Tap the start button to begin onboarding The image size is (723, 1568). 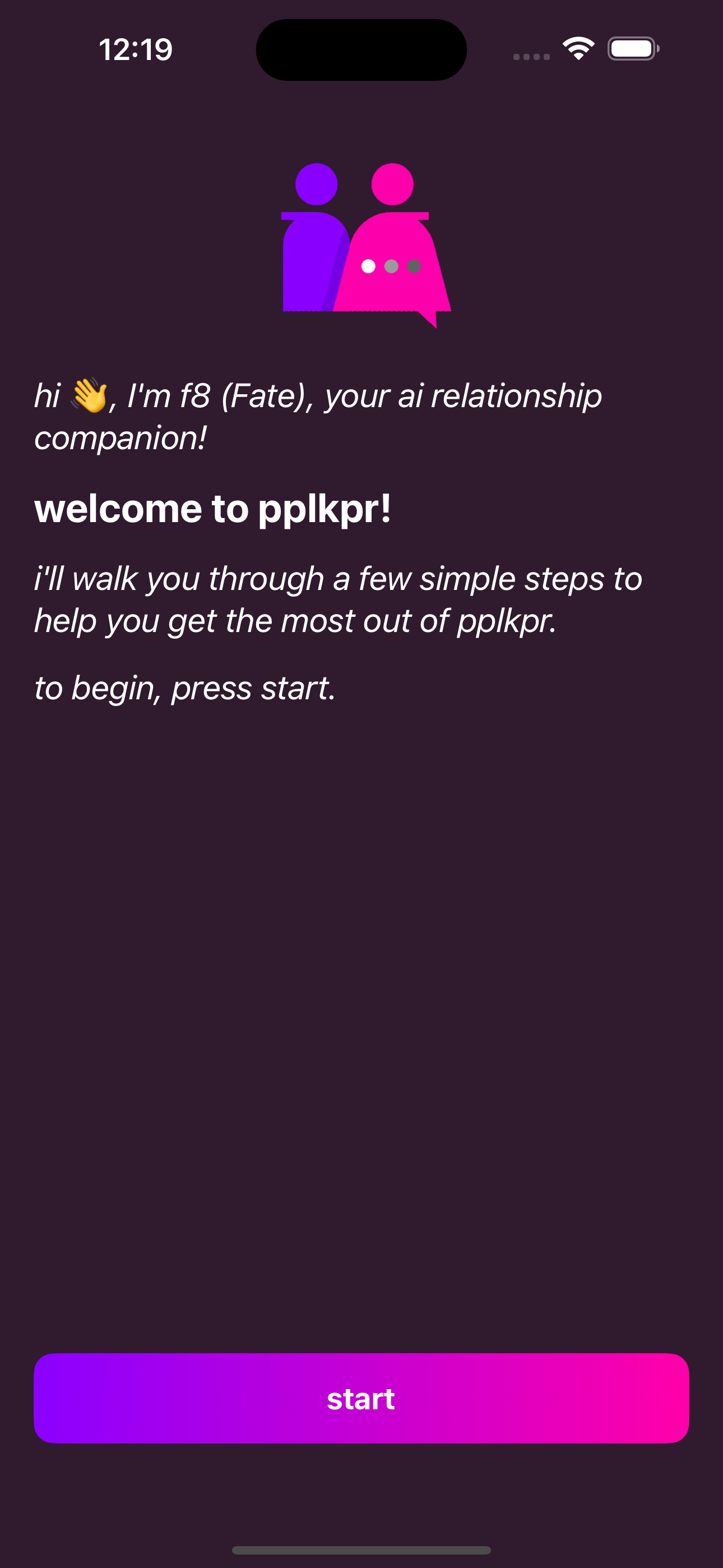coord(361,1398)
